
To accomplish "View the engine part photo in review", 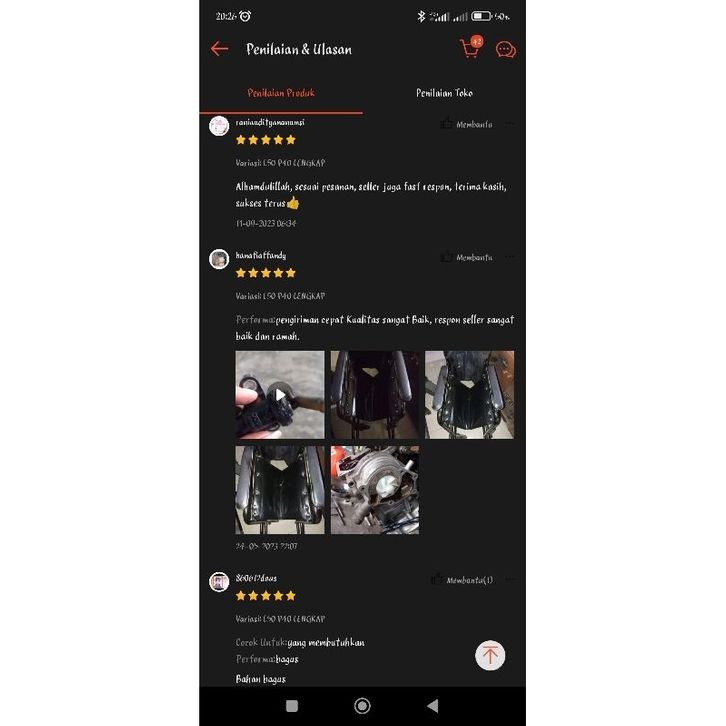I will [375, 489].
